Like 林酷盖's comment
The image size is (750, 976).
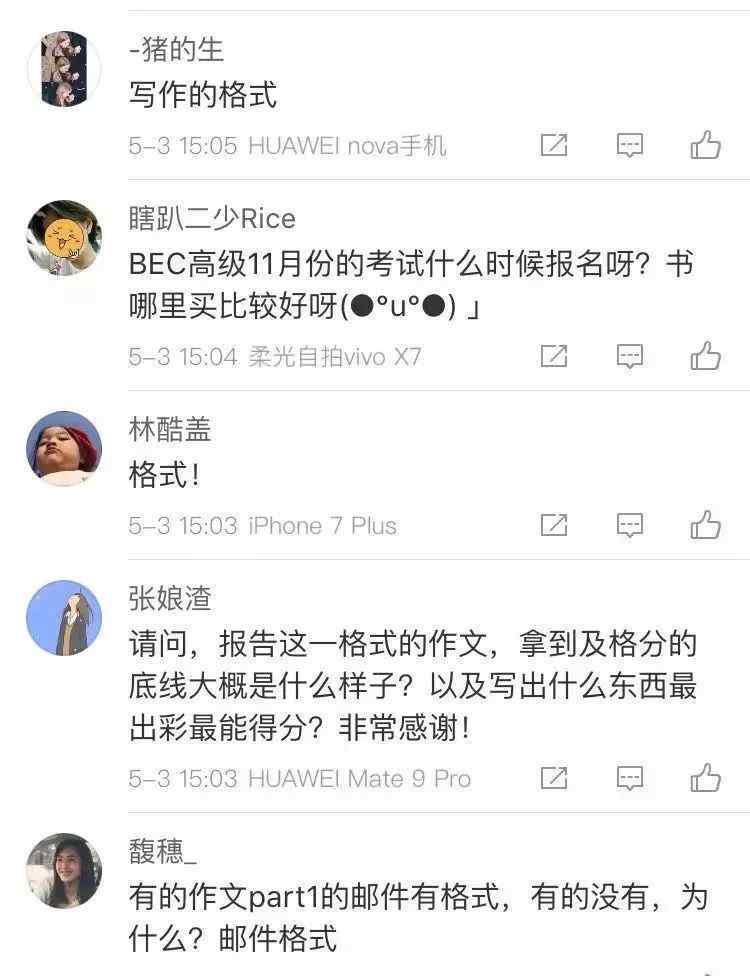(x=706, y=525)
